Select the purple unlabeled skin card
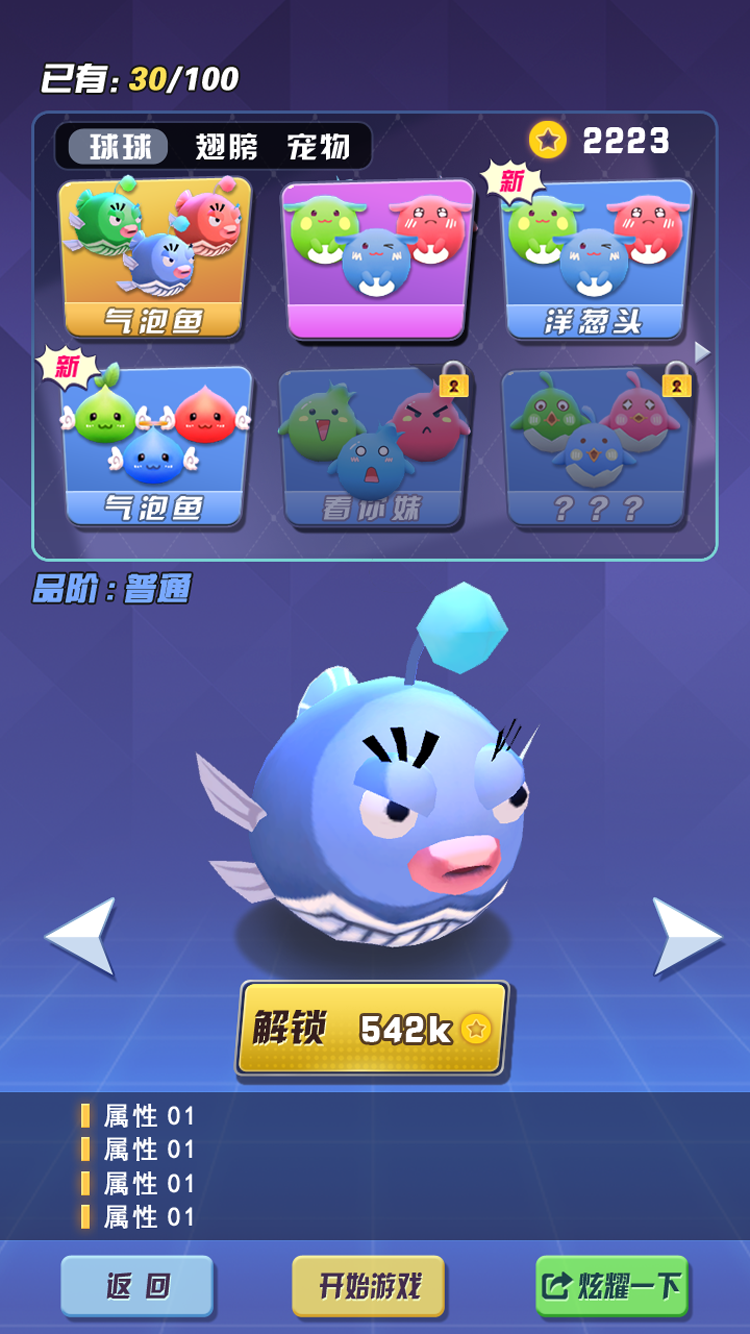The image size is (750, 1334). click(x=376, y=260)
